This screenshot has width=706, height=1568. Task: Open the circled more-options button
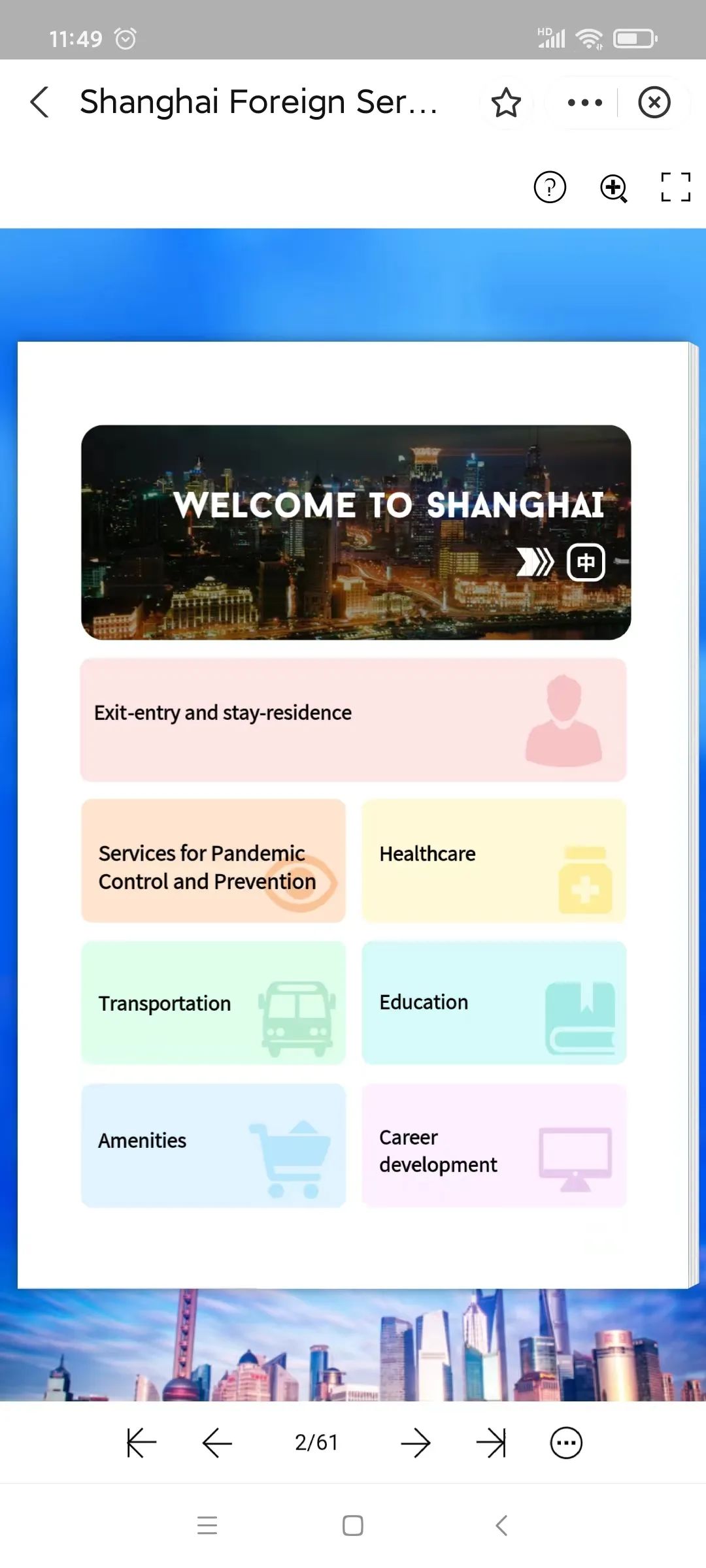pyautogui.click(x=566, y=1443)
